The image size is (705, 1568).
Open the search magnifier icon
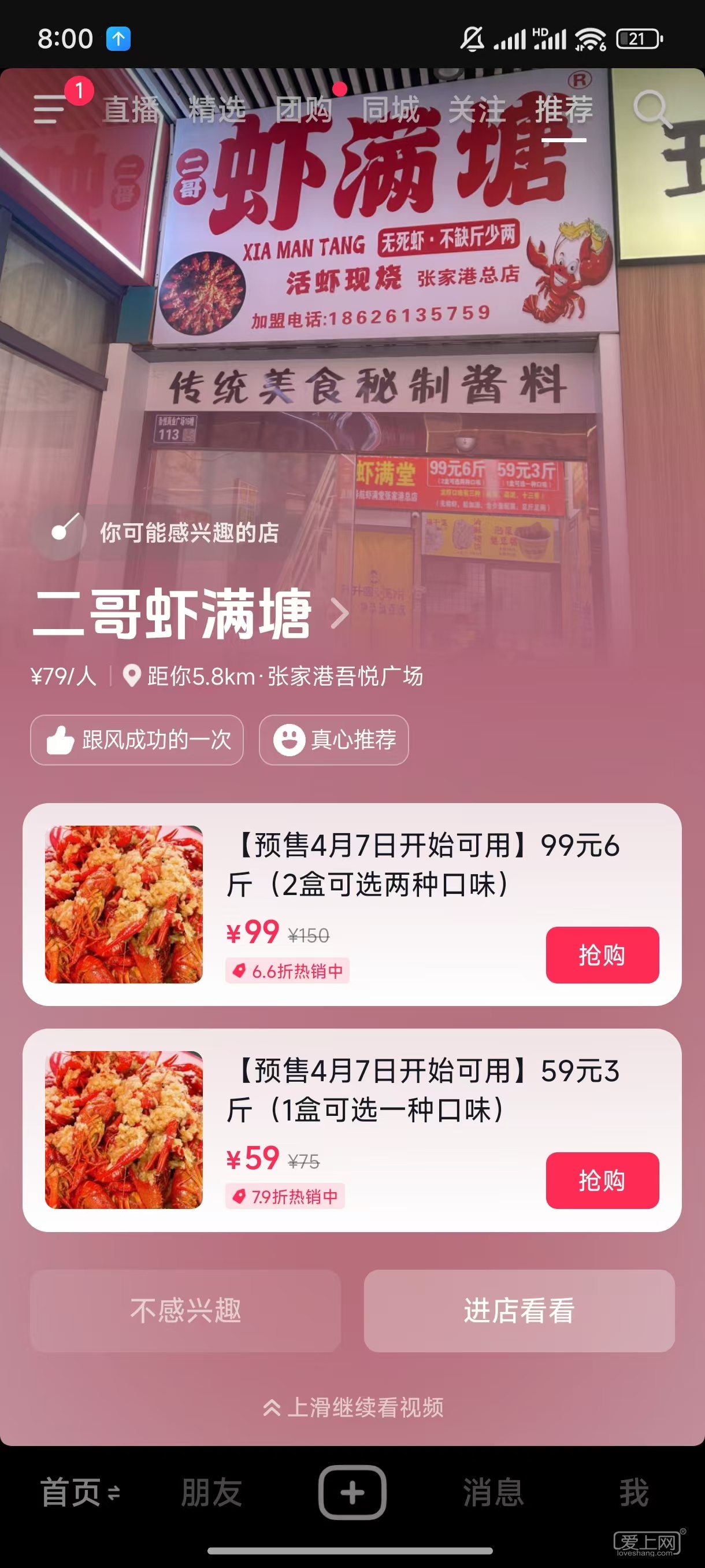651,109
